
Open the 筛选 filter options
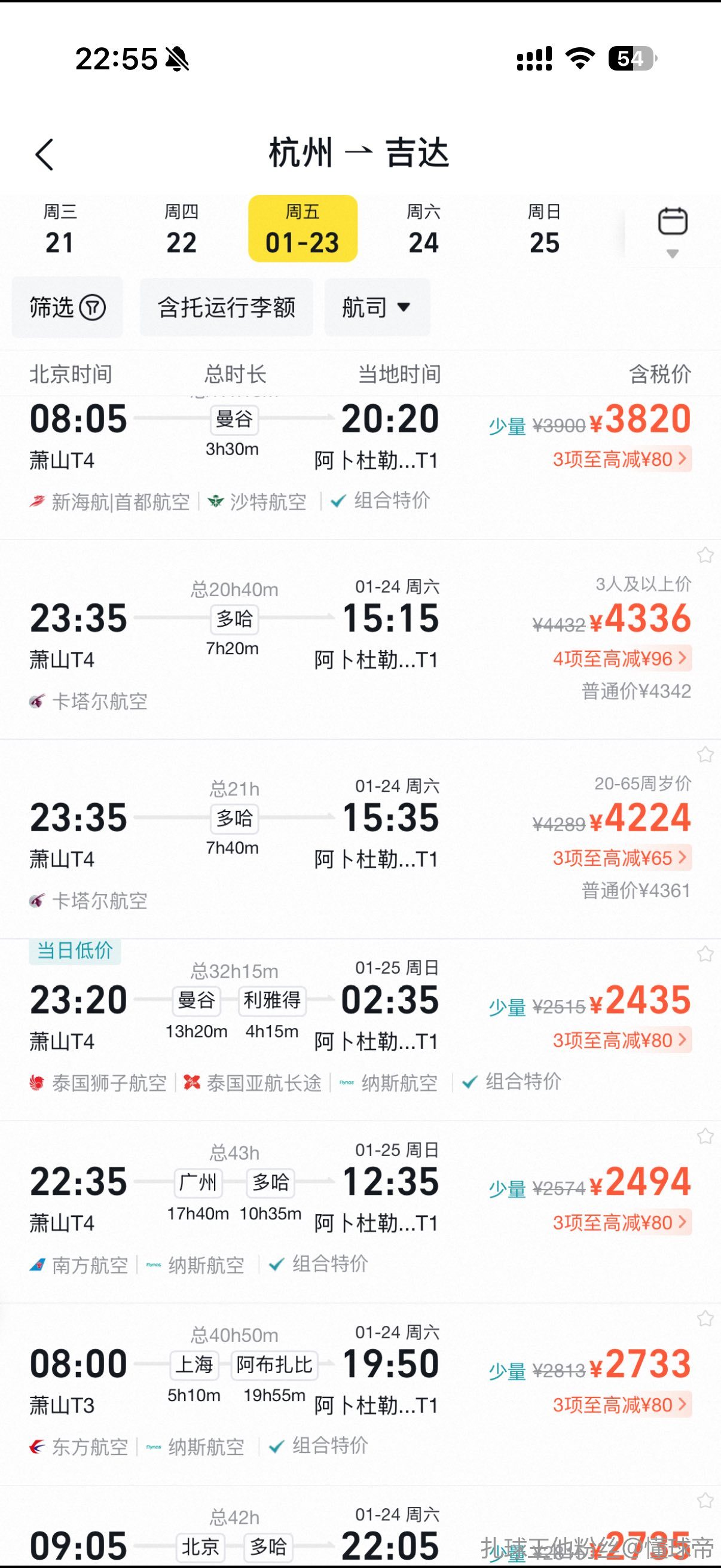click(x=68, y=307)
